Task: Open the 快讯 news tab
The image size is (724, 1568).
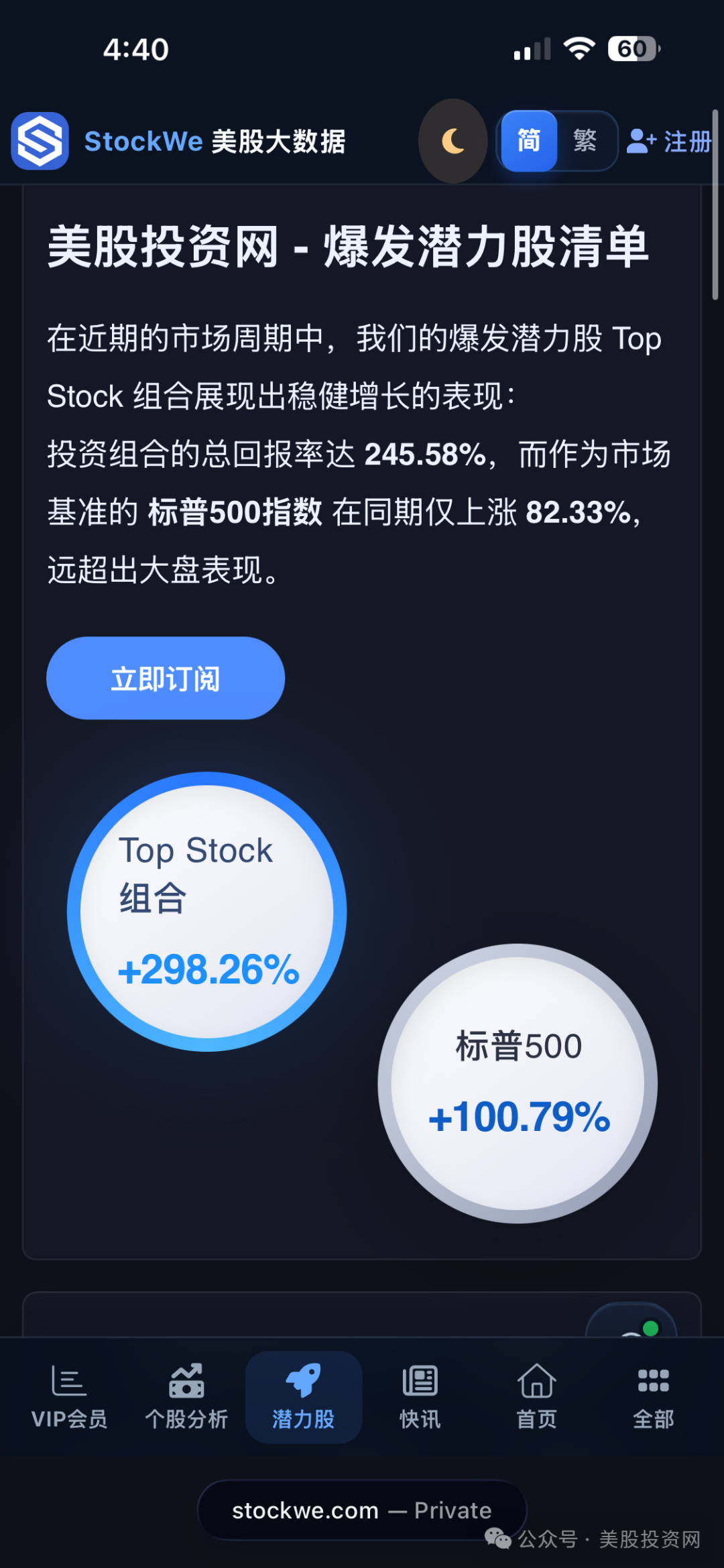Action: pos(420,1397)
